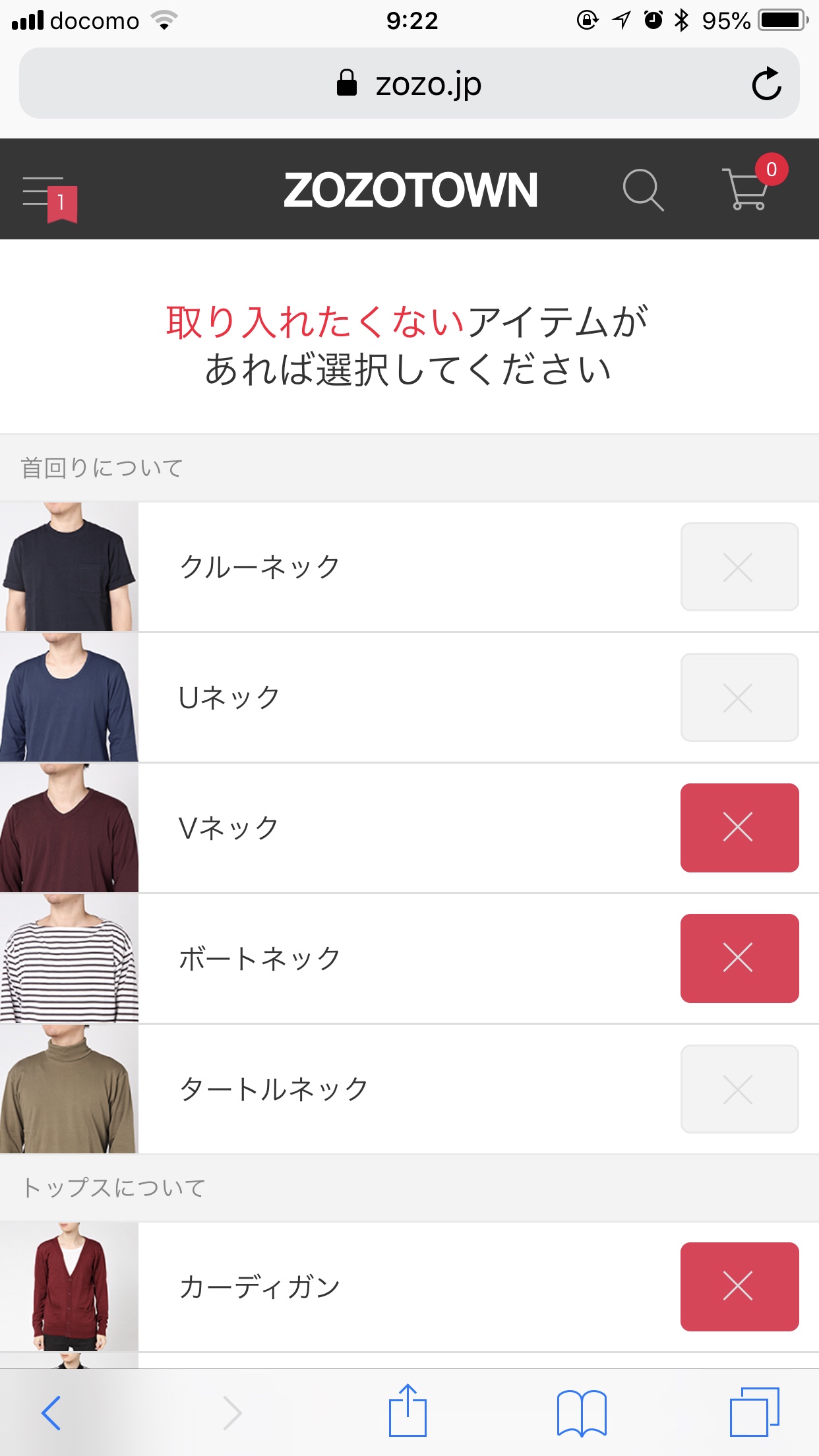The height and width of the screenshot is (1456, 819).
Task: Reload the zozo.jp page
Action: point(766,84)
